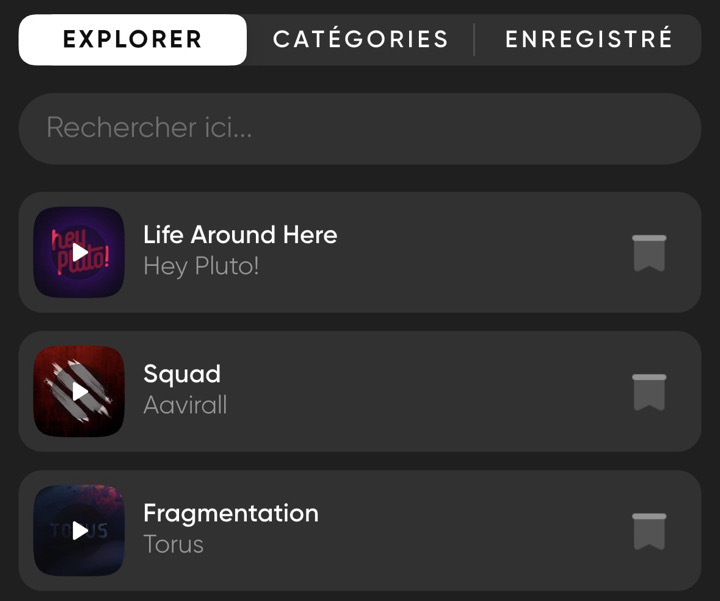Image resolution: width=720 pixels, height=601 pixels.
Task: Switch to the Explorer tab
Action: [132, 40]
